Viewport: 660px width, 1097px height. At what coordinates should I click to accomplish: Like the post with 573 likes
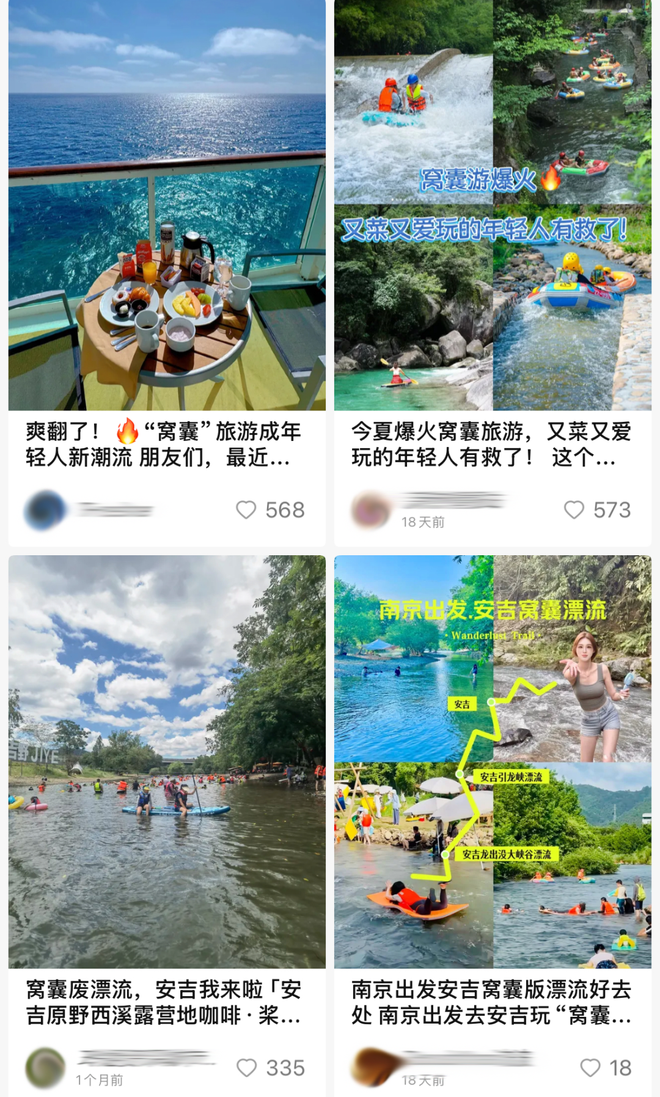tap(574, 510)
